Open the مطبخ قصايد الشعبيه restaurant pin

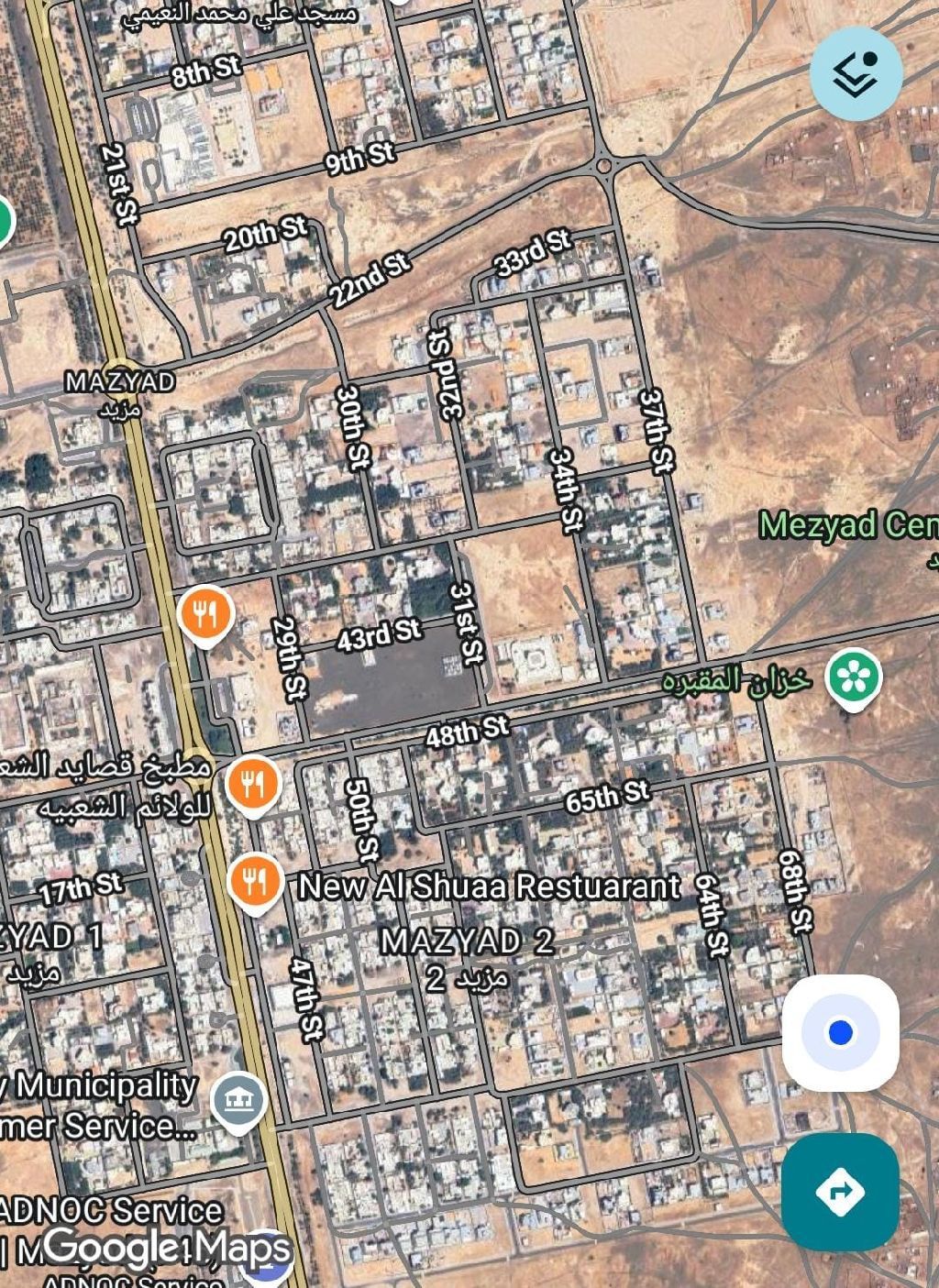tap(252, 783)
